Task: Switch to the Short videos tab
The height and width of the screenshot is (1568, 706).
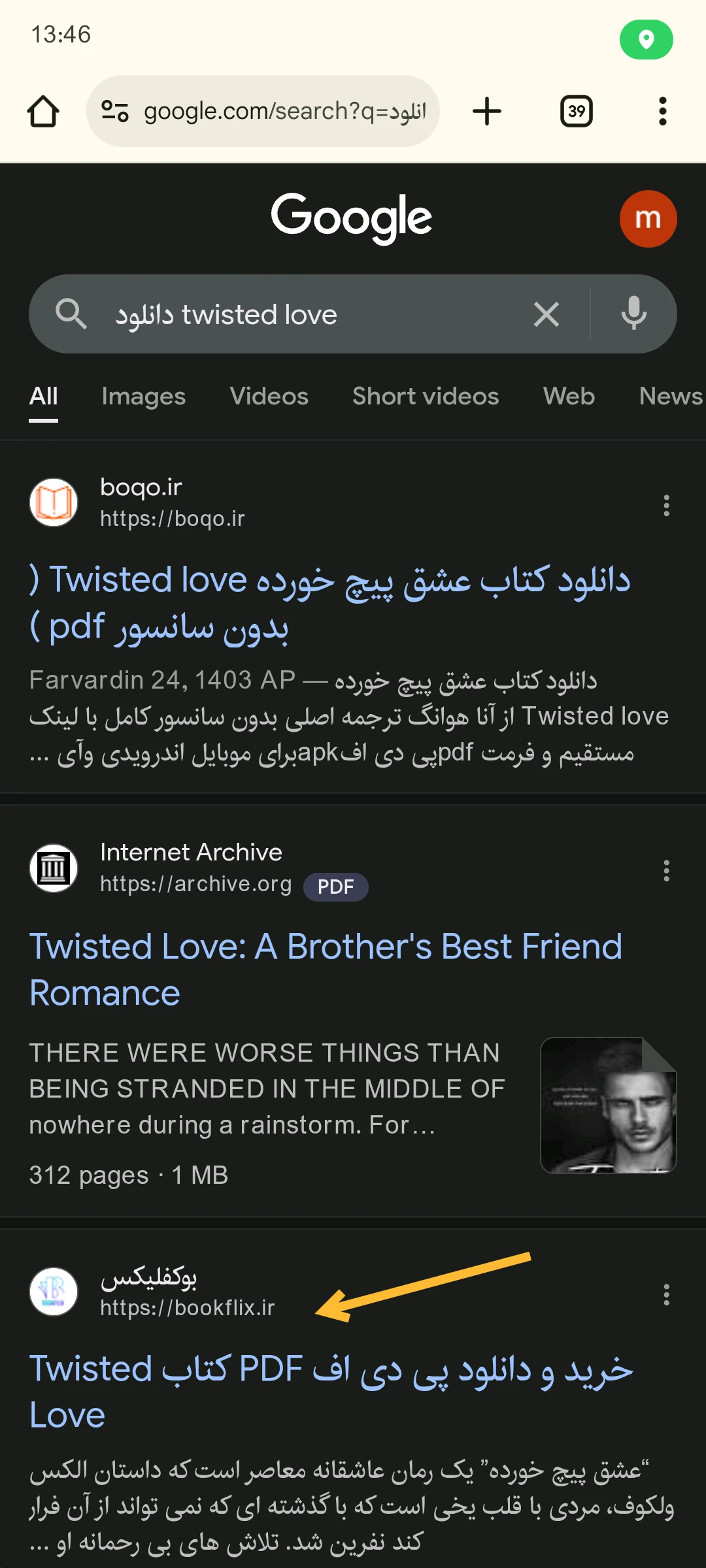Action: coord(426,397)
